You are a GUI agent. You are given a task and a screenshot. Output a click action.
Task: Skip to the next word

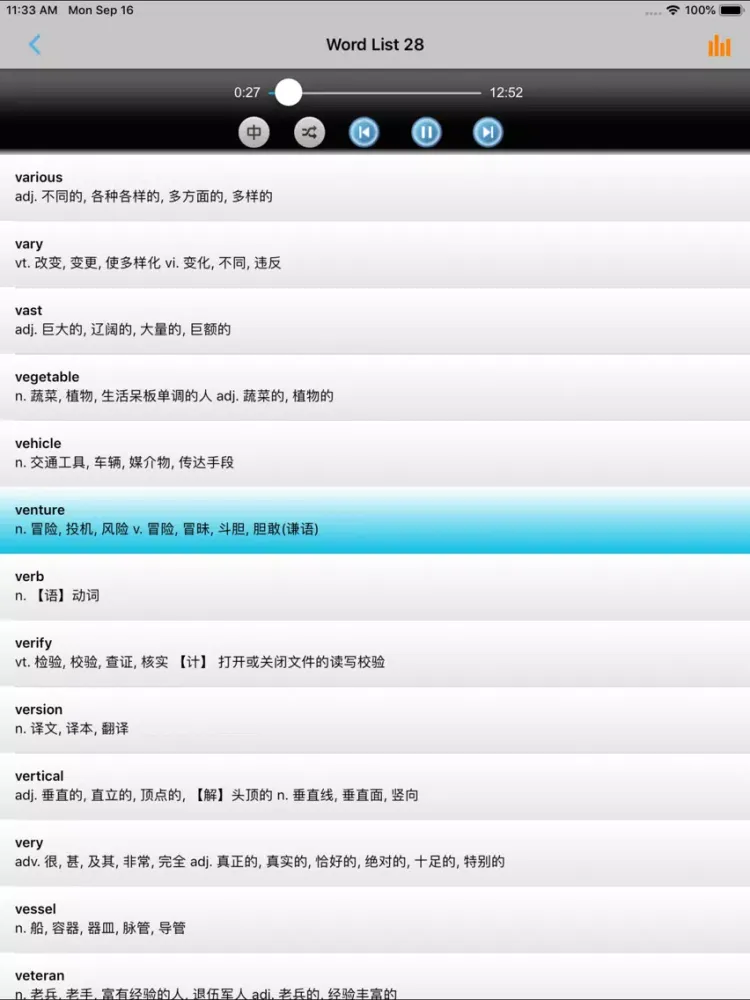(487, 132)
